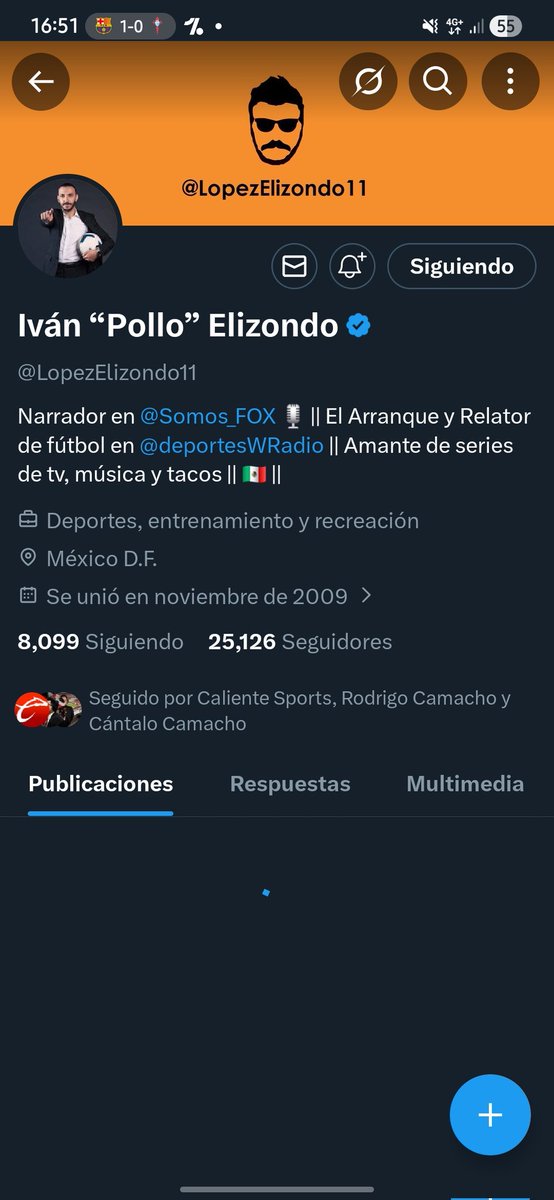Turn on post notifications bell

pos(350,266)
